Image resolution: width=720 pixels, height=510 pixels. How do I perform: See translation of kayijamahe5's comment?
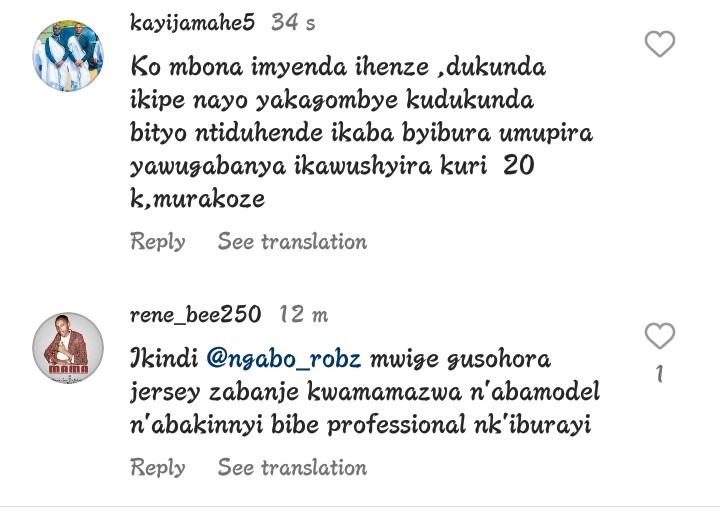click(x=292, y=241)
